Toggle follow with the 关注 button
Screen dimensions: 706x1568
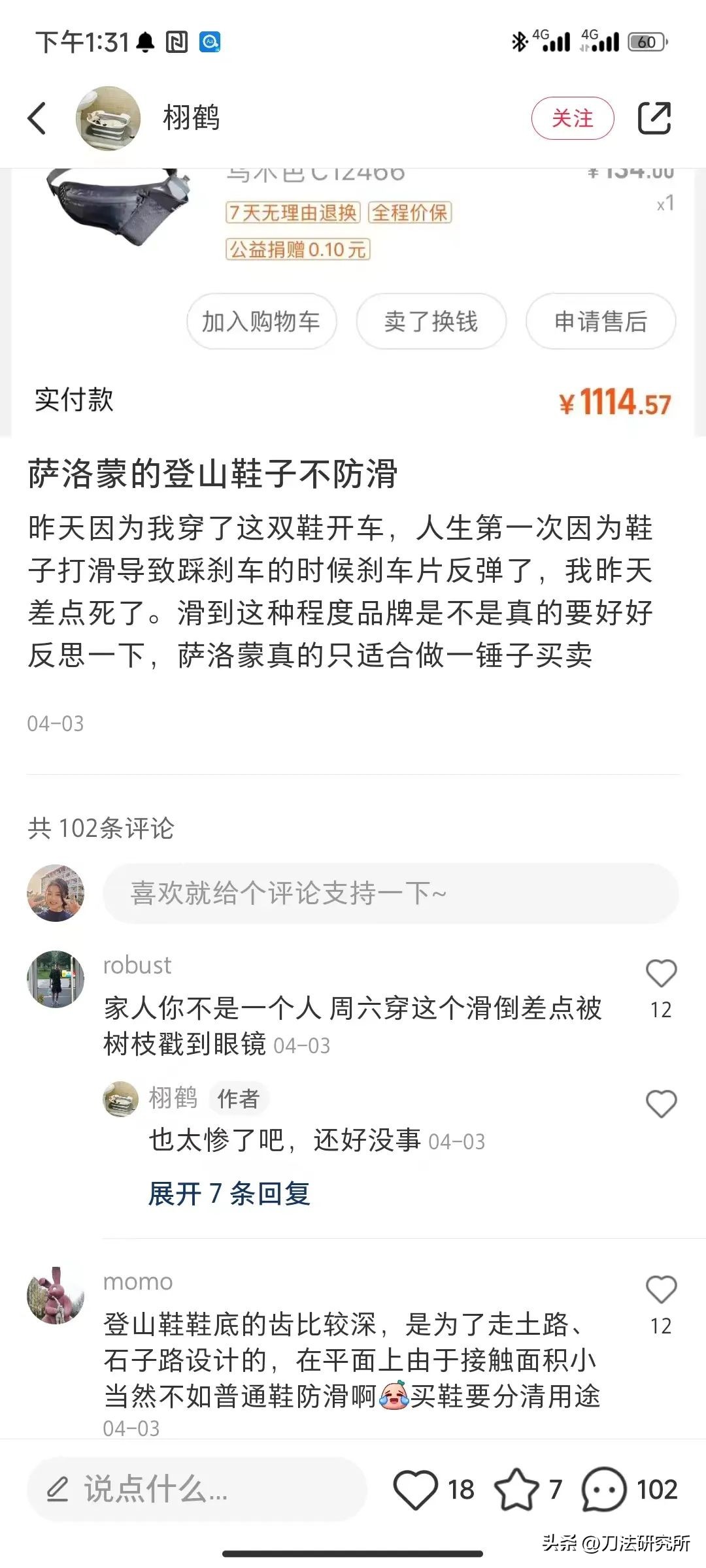point(574,118)
